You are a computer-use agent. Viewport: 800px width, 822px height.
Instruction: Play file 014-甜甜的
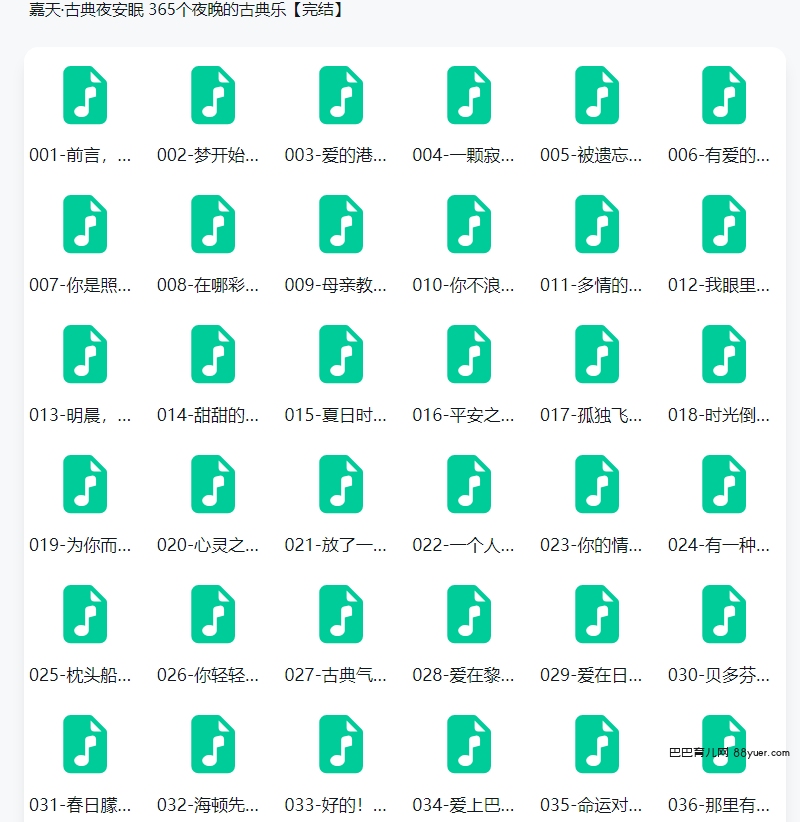[213, 354]
